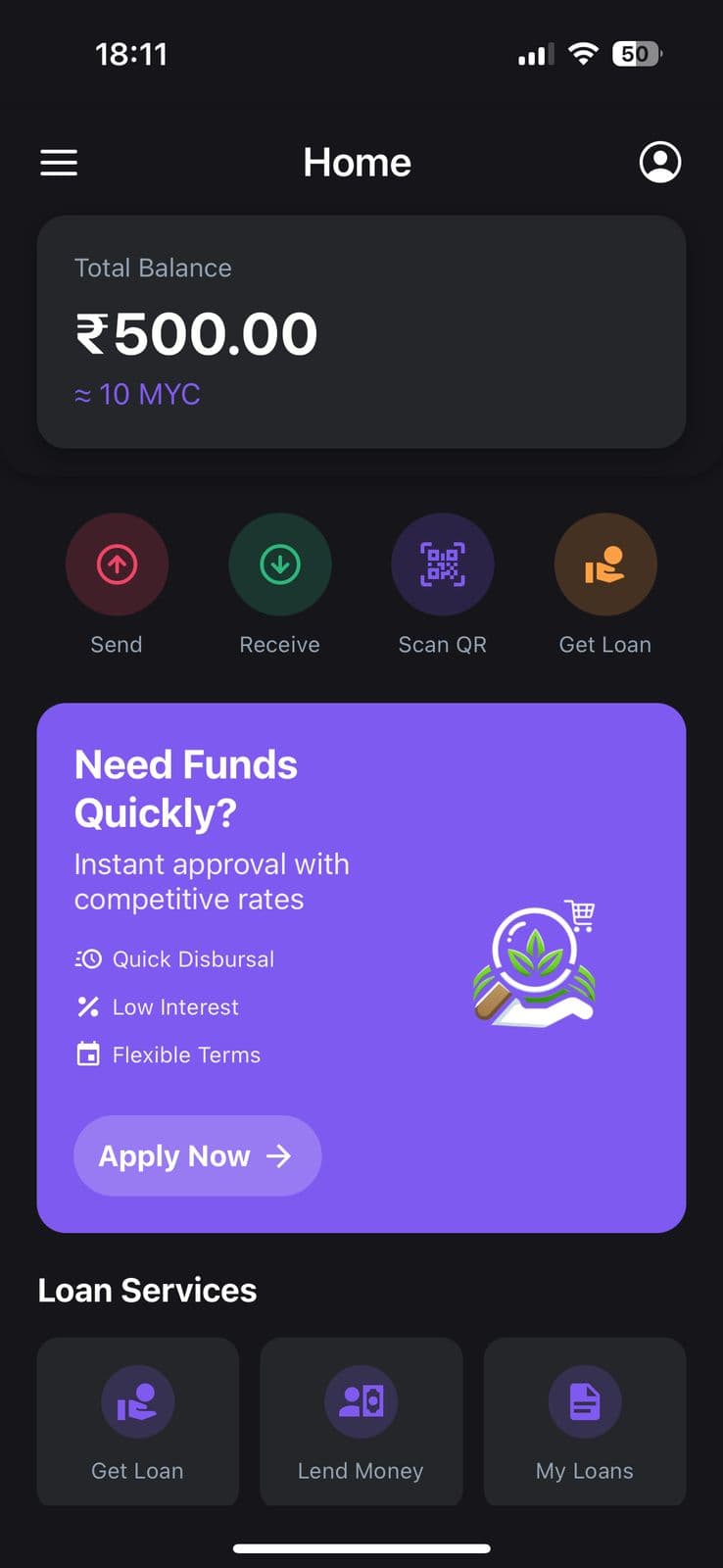Tap the Receive icon

coord(279,563)
